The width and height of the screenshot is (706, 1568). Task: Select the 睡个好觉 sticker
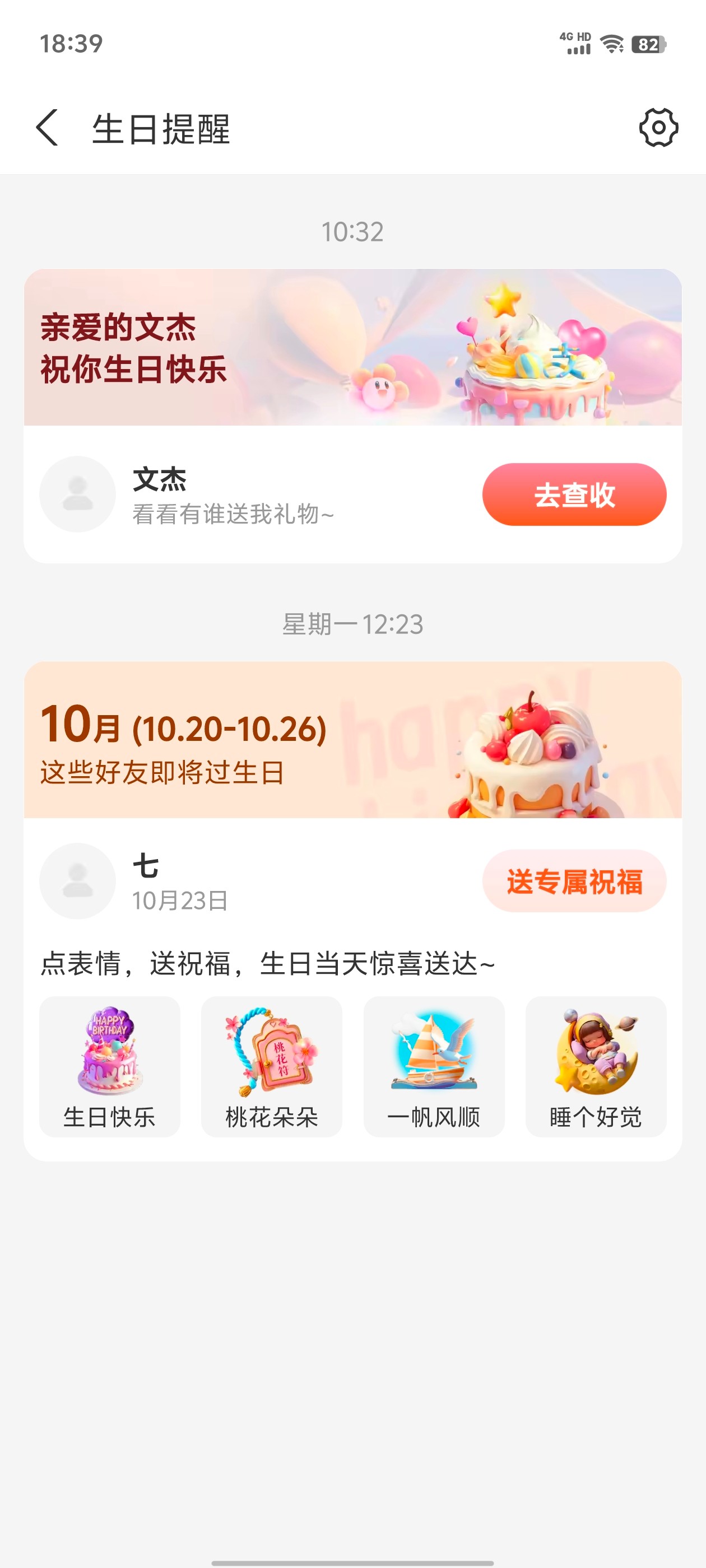tap(596, 1066)
